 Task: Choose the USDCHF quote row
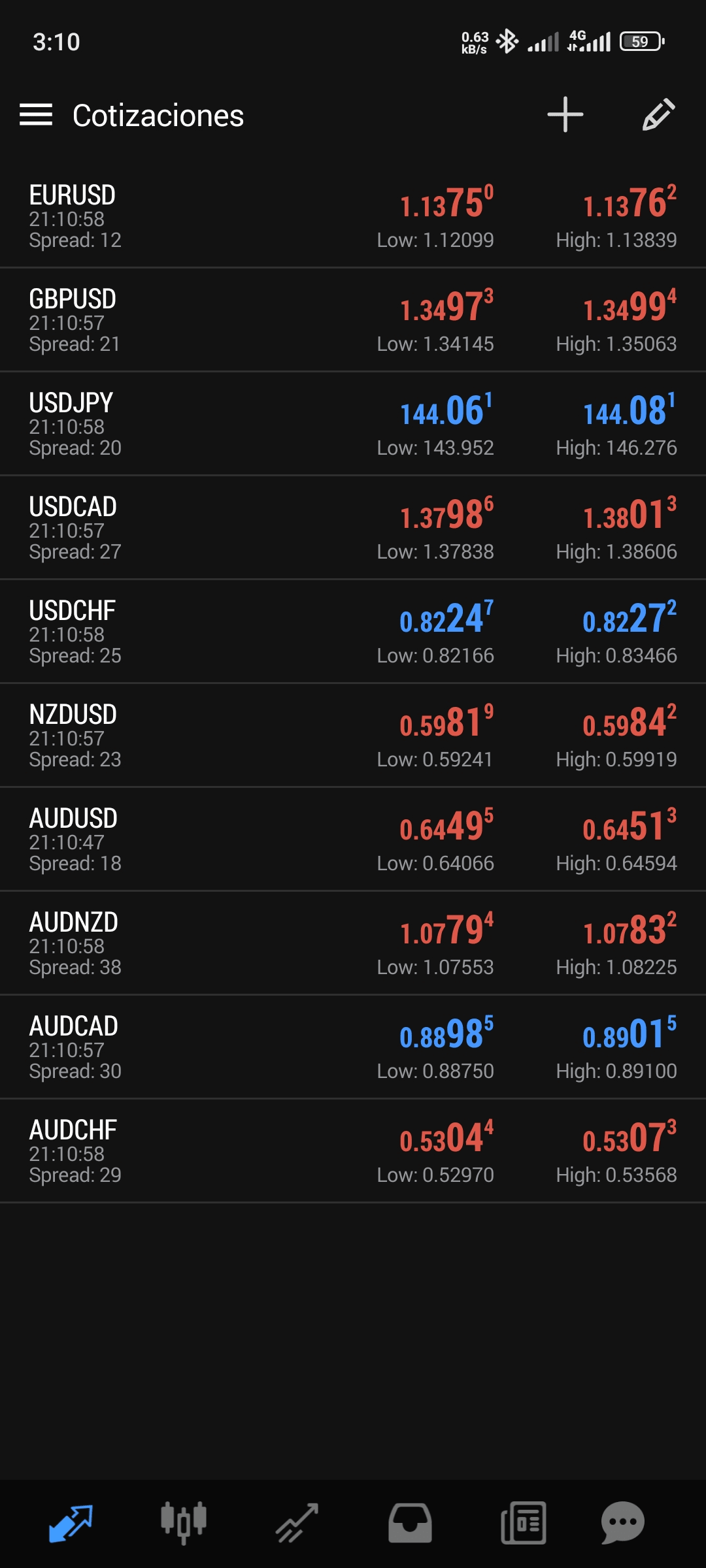(353, 632)
